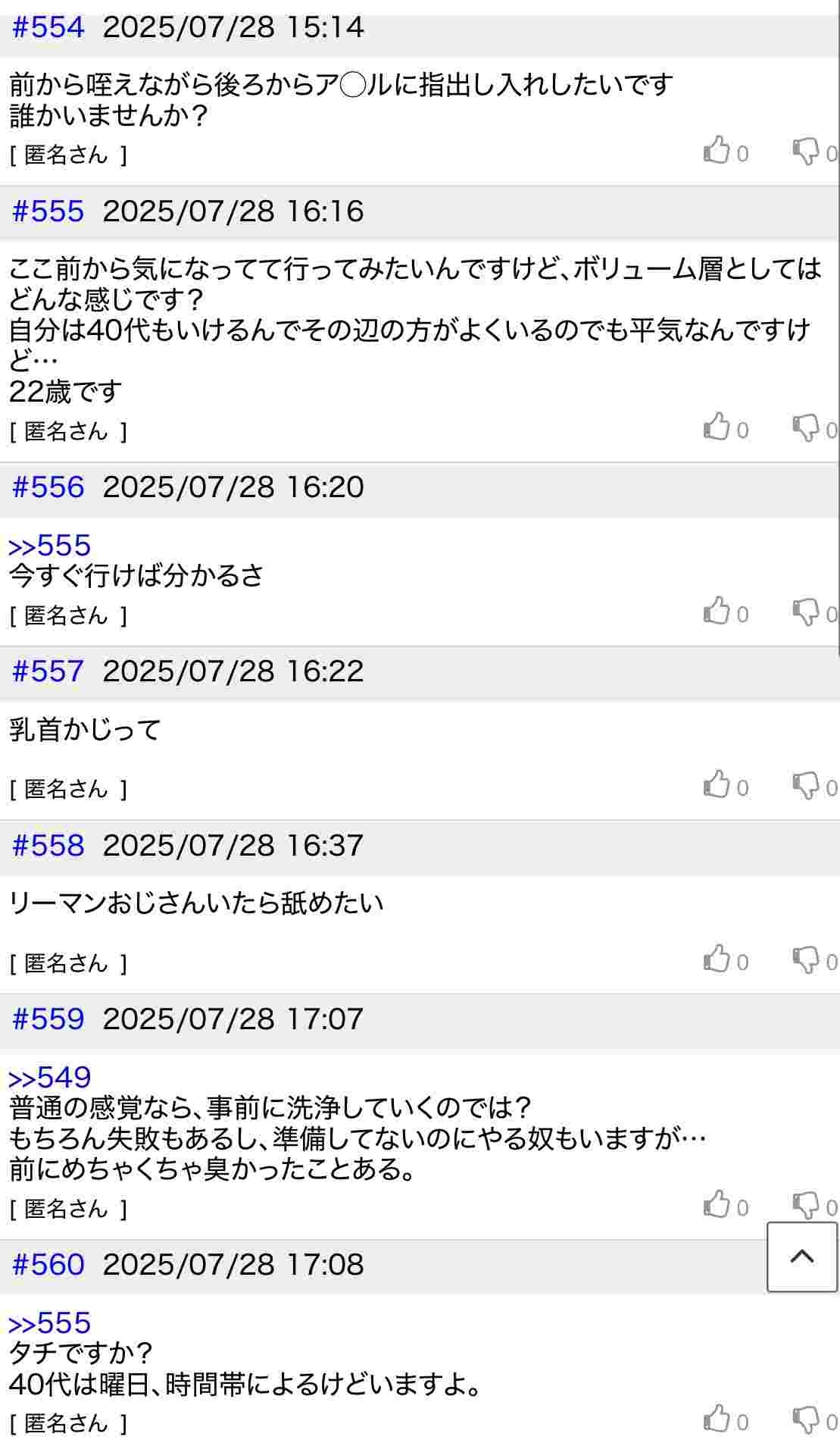The height and width of the screenshot is (1446, 840).
Task: Follow the >>555 reply link in post #556
Action: point(49,546)
